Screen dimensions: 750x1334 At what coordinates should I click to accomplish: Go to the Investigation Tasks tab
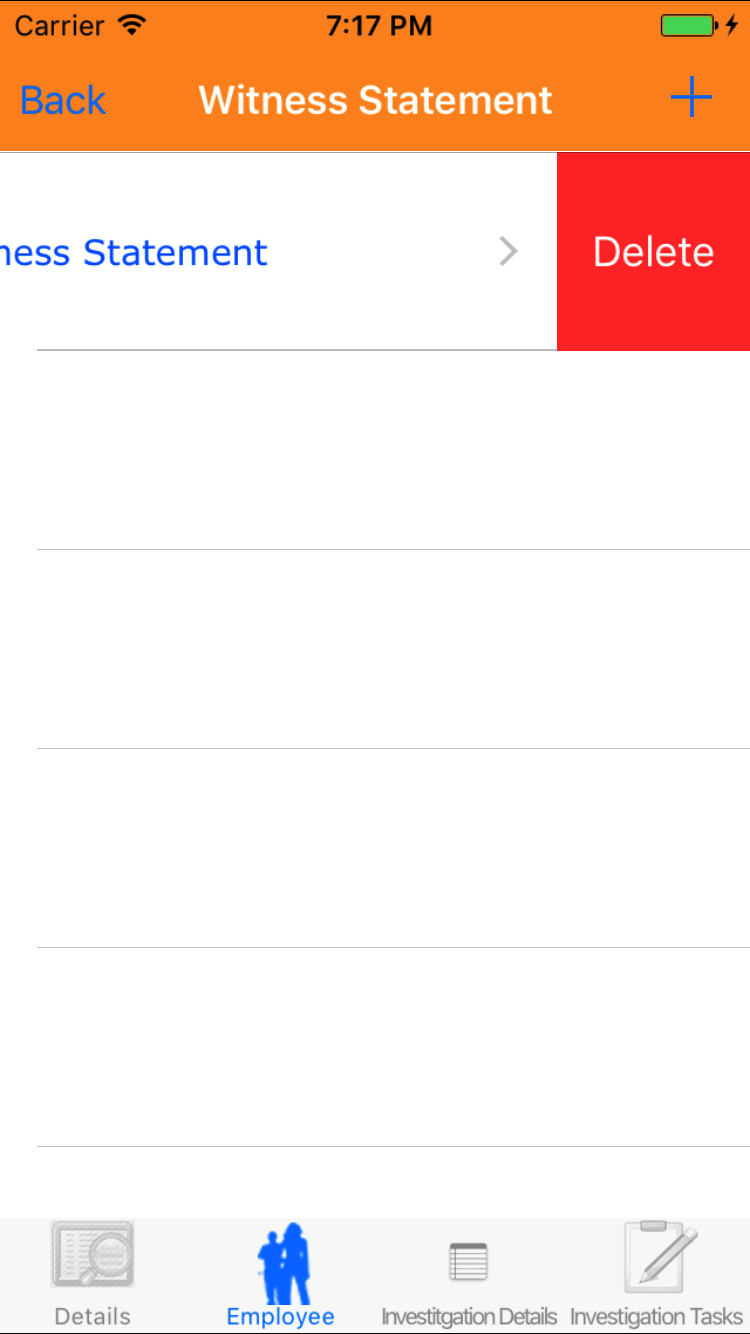[657, 1275]
